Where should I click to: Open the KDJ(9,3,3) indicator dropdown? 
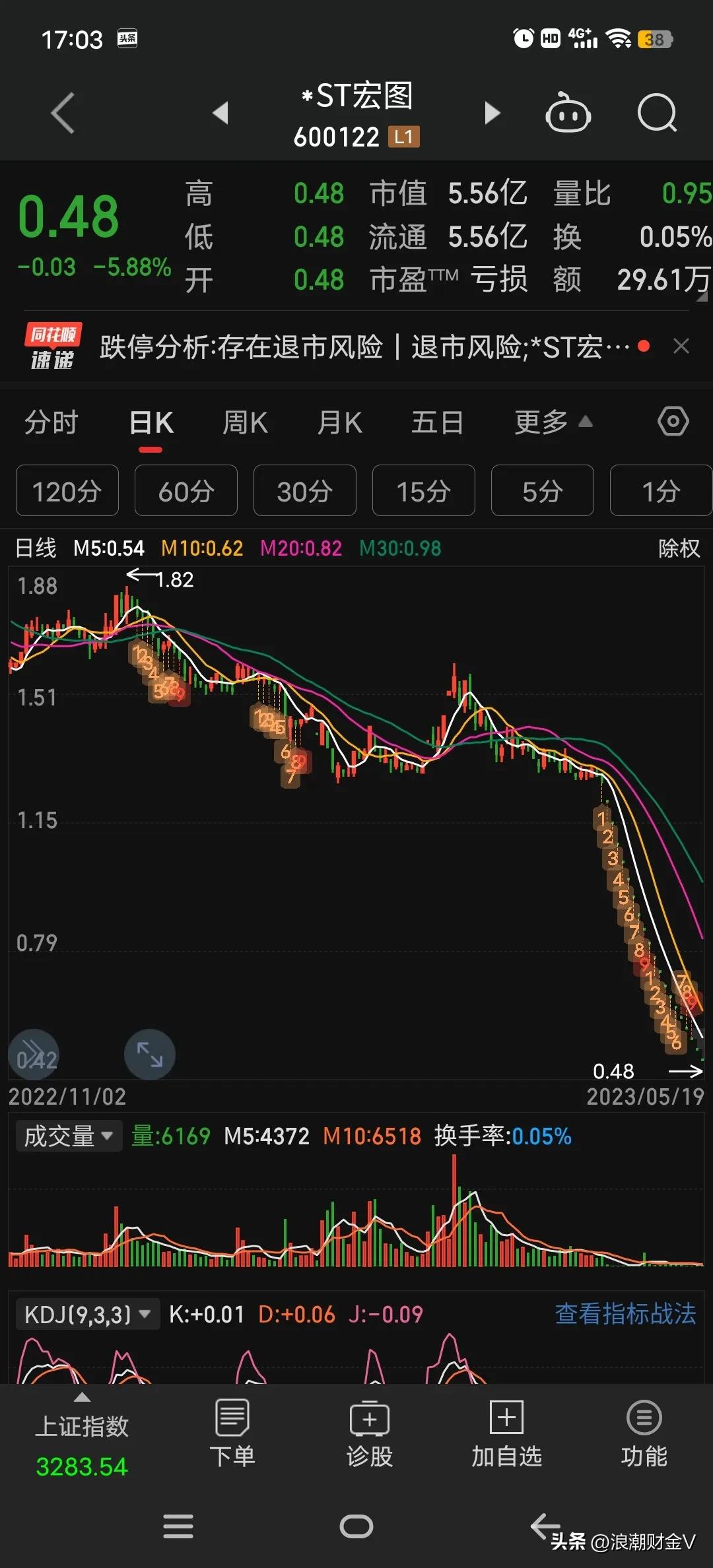(x=87, y=1314)
